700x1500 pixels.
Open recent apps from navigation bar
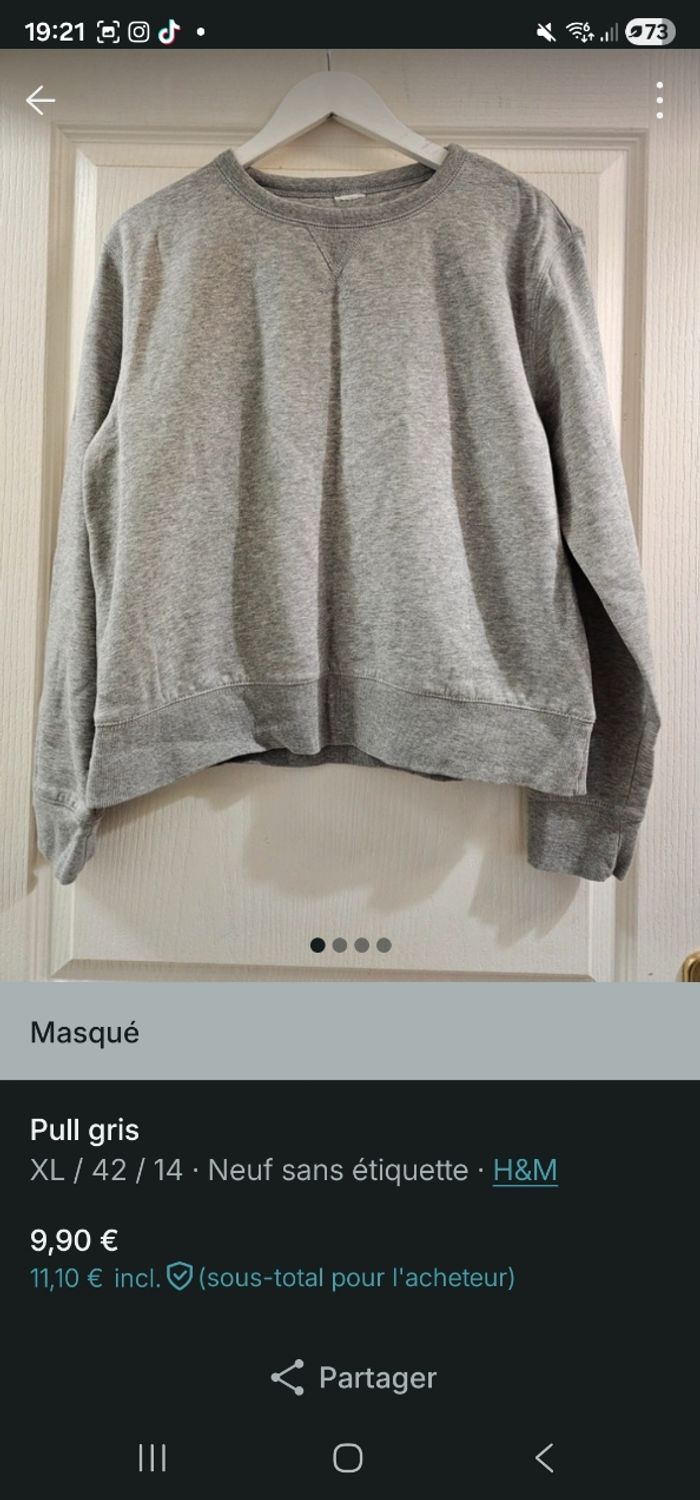pos(152,1458)
